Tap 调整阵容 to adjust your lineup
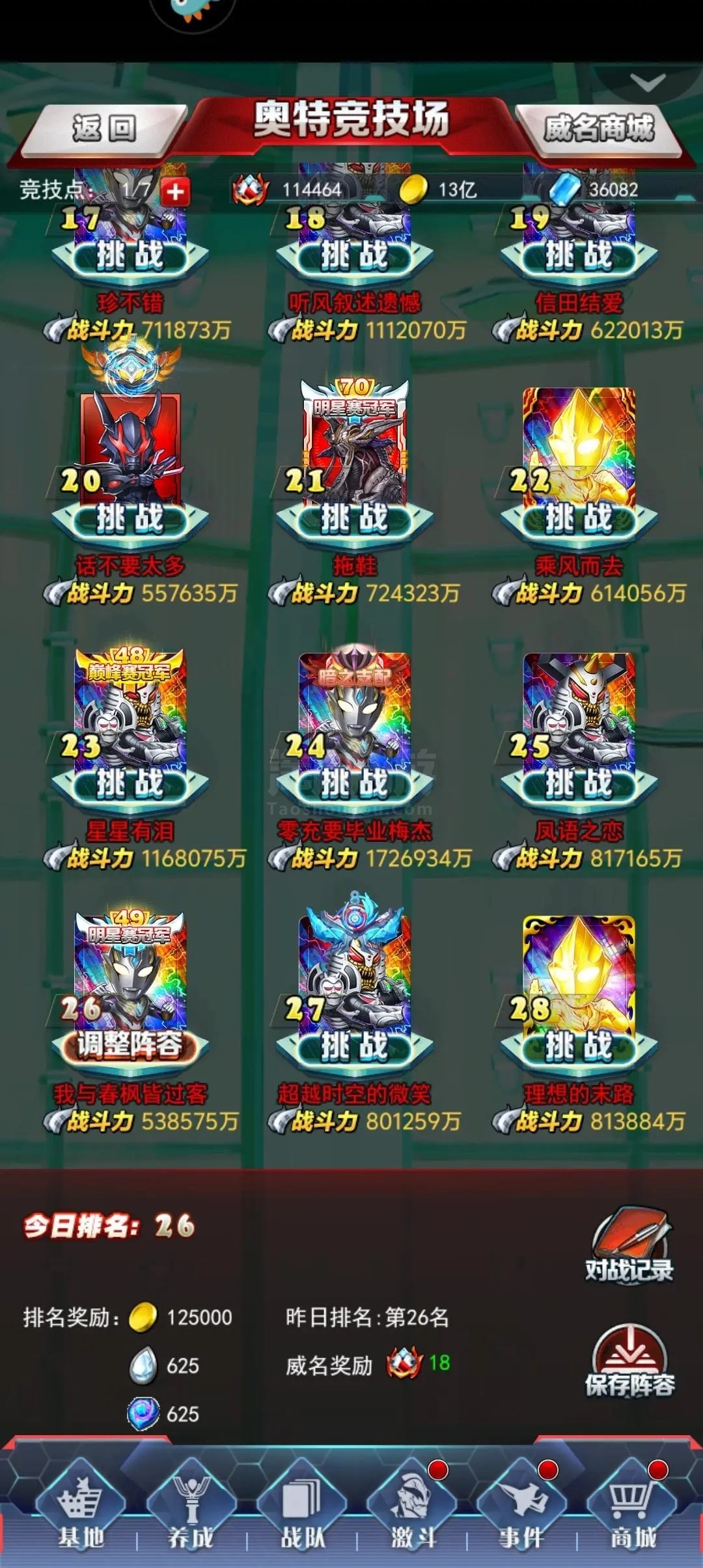Viewport: 703px width, 1568px height. (130, 1045)
